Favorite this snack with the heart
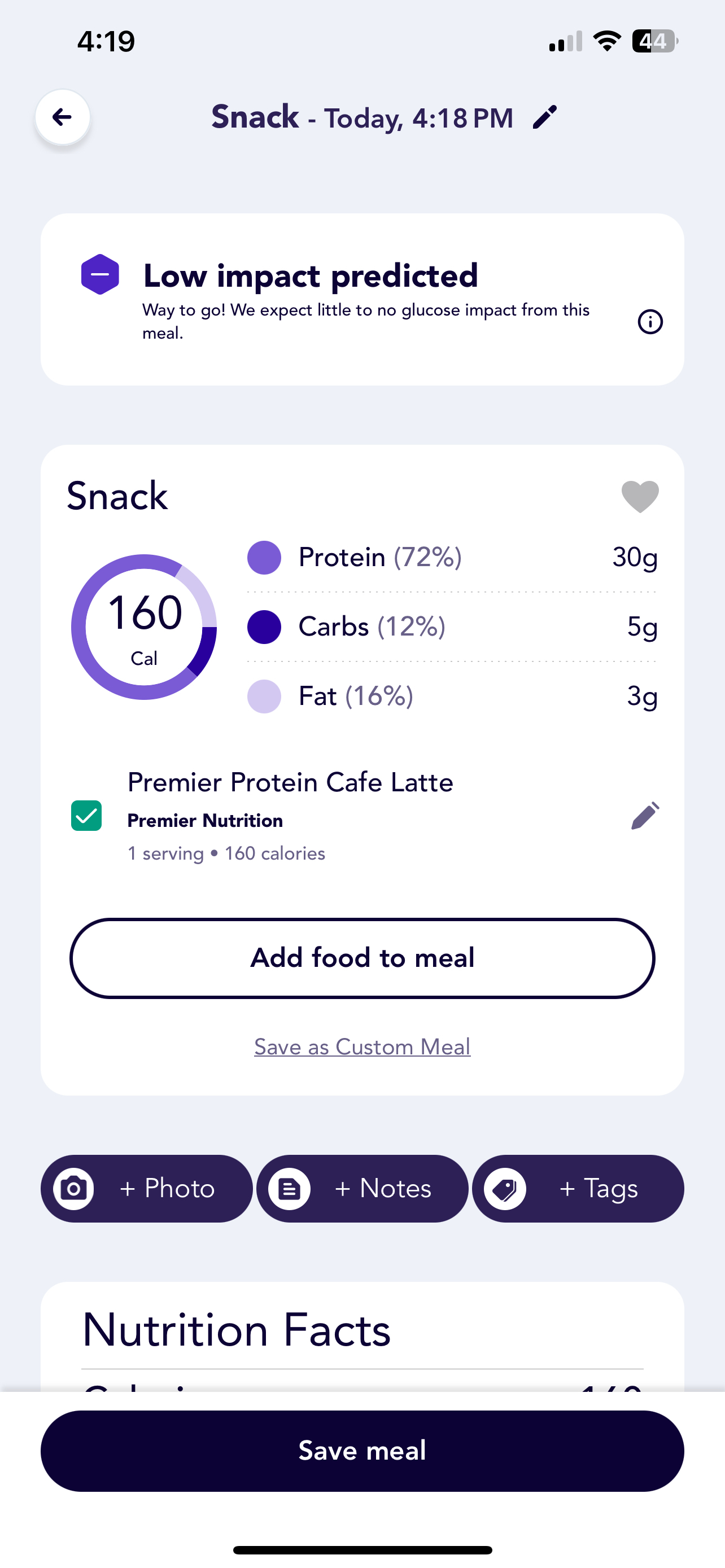This screenshot has width=725, height=1568. click(640, 496)
